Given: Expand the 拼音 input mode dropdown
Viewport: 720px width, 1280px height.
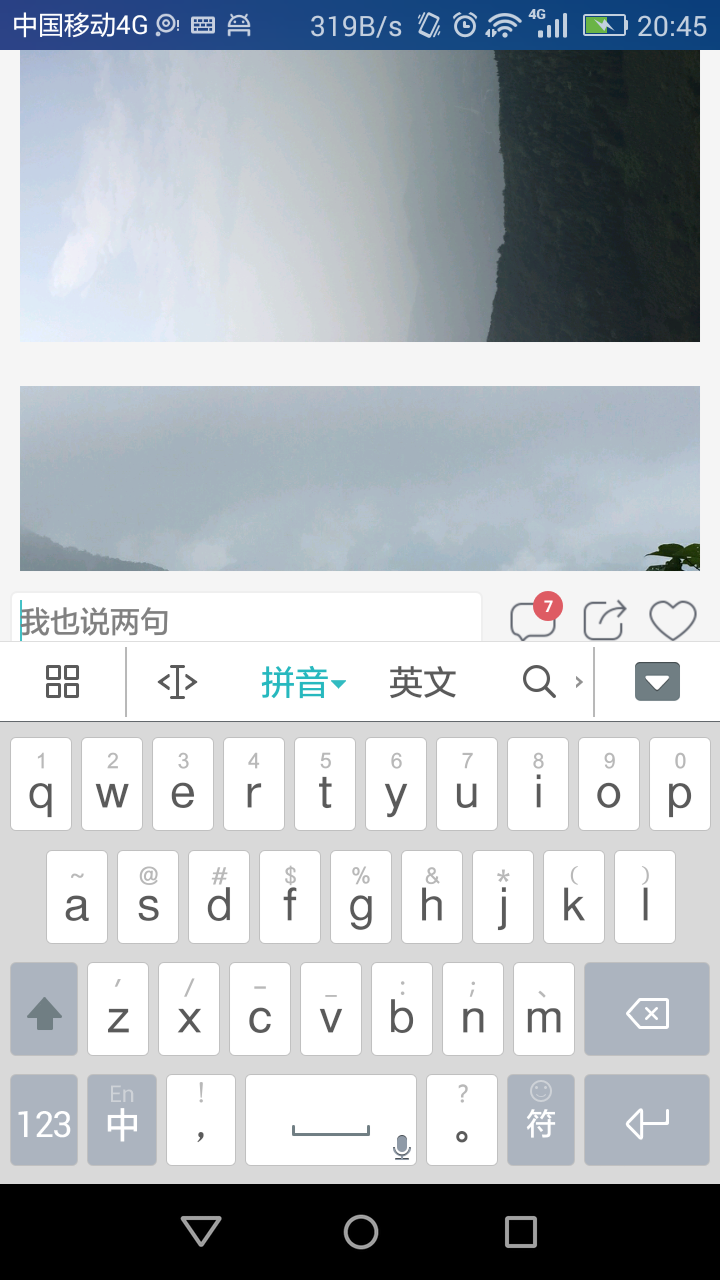Looking at the screenshot, I should (303, 682).
